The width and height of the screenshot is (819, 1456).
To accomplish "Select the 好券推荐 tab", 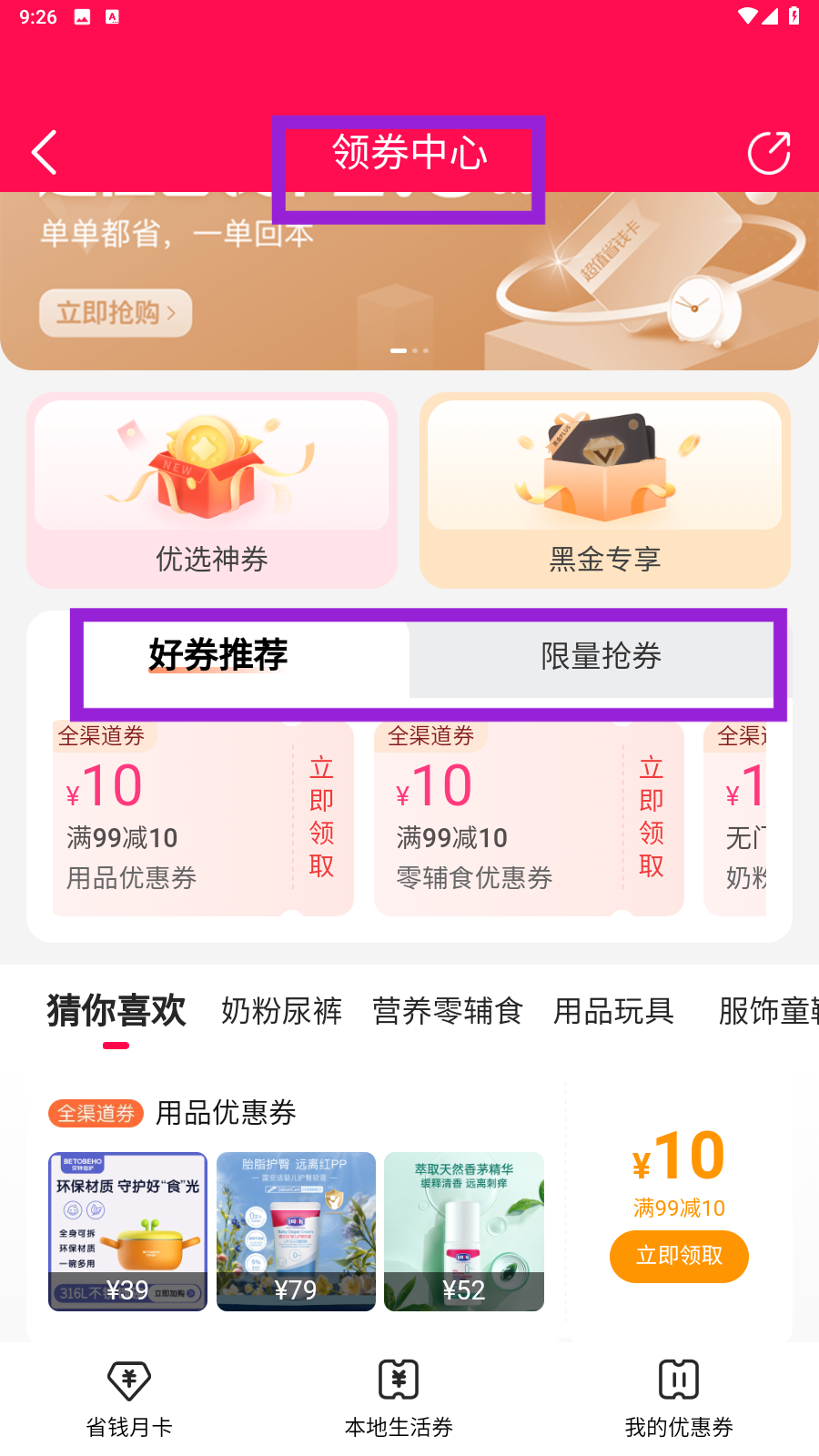I will point(218,655).
